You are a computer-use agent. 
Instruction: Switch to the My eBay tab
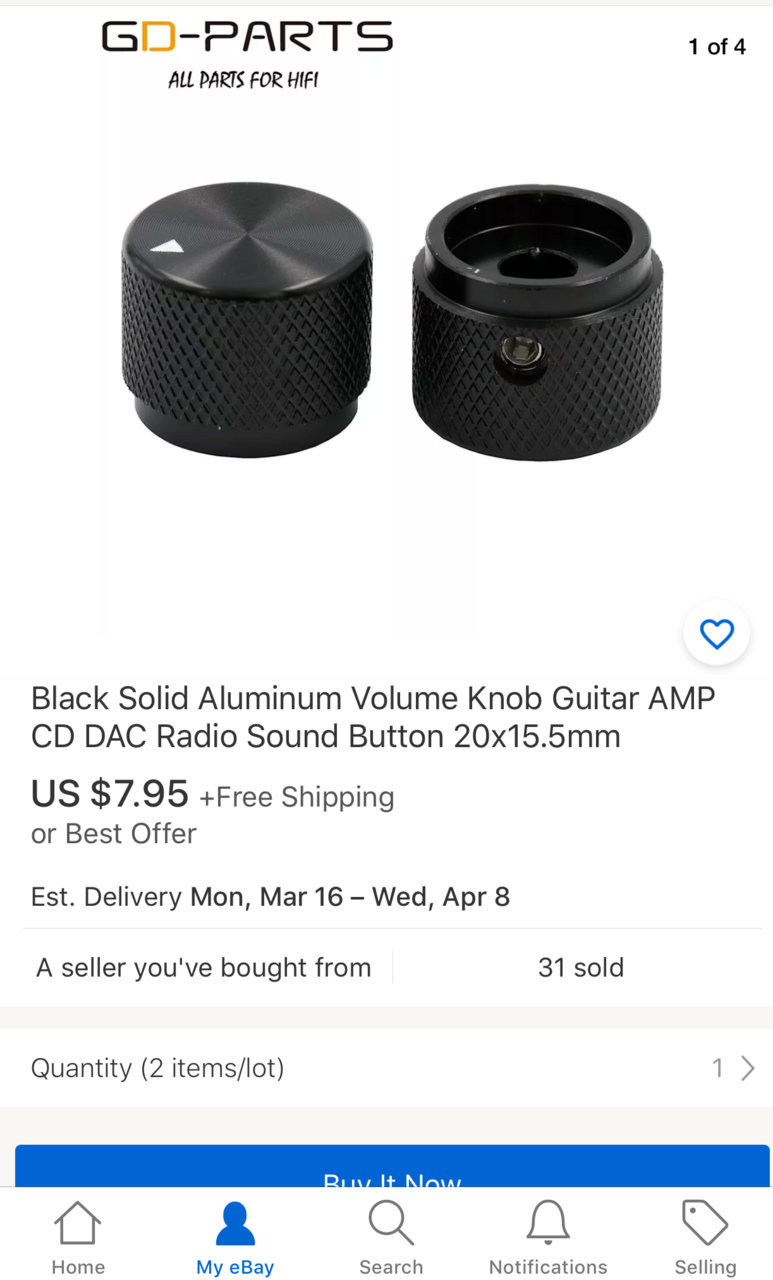pyautogui.click(x=235, y=1238)
